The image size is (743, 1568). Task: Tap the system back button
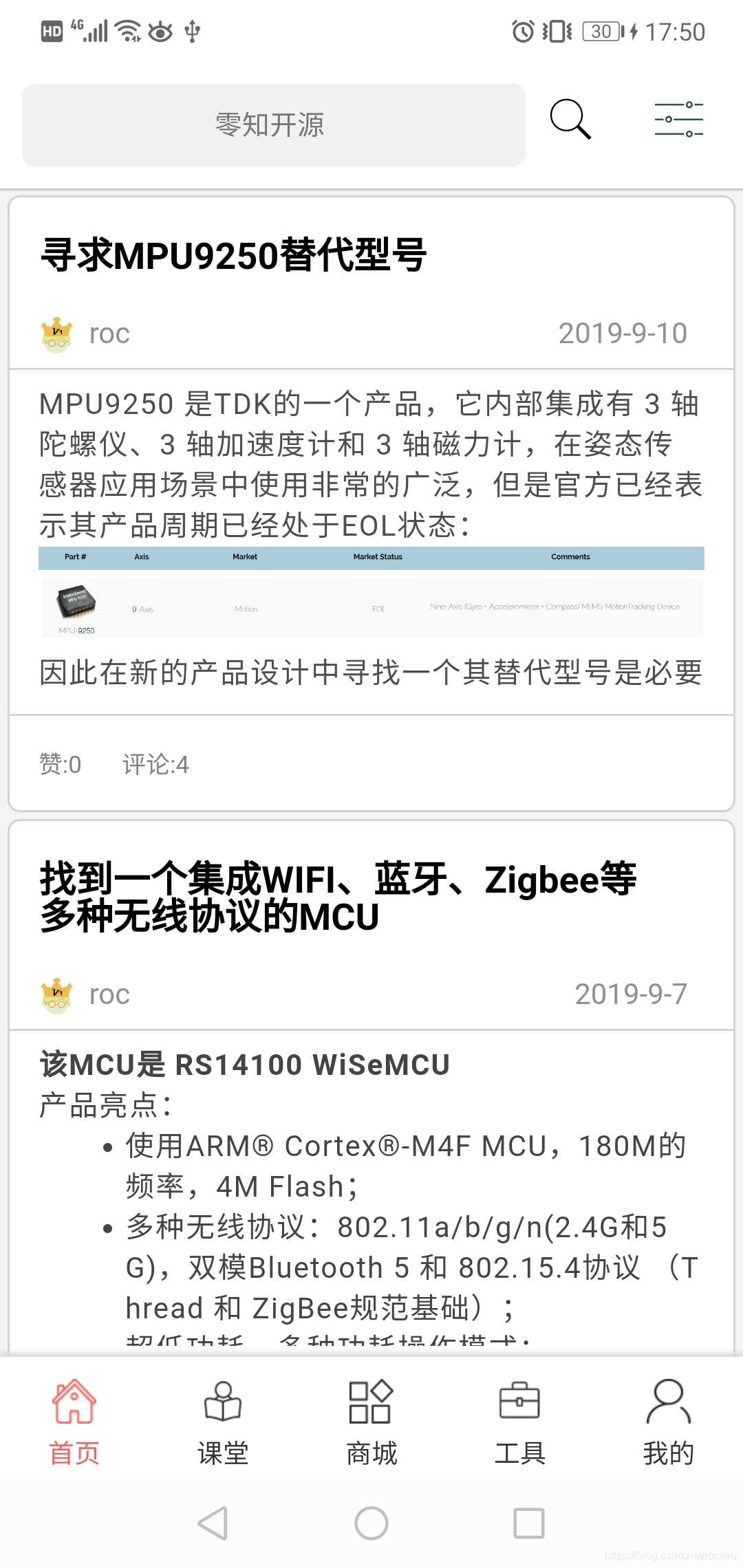[213, 1523]
